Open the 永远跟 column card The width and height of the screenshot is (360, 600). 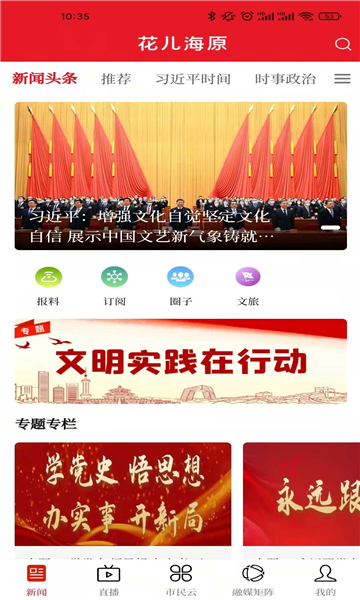click(301, 494)
